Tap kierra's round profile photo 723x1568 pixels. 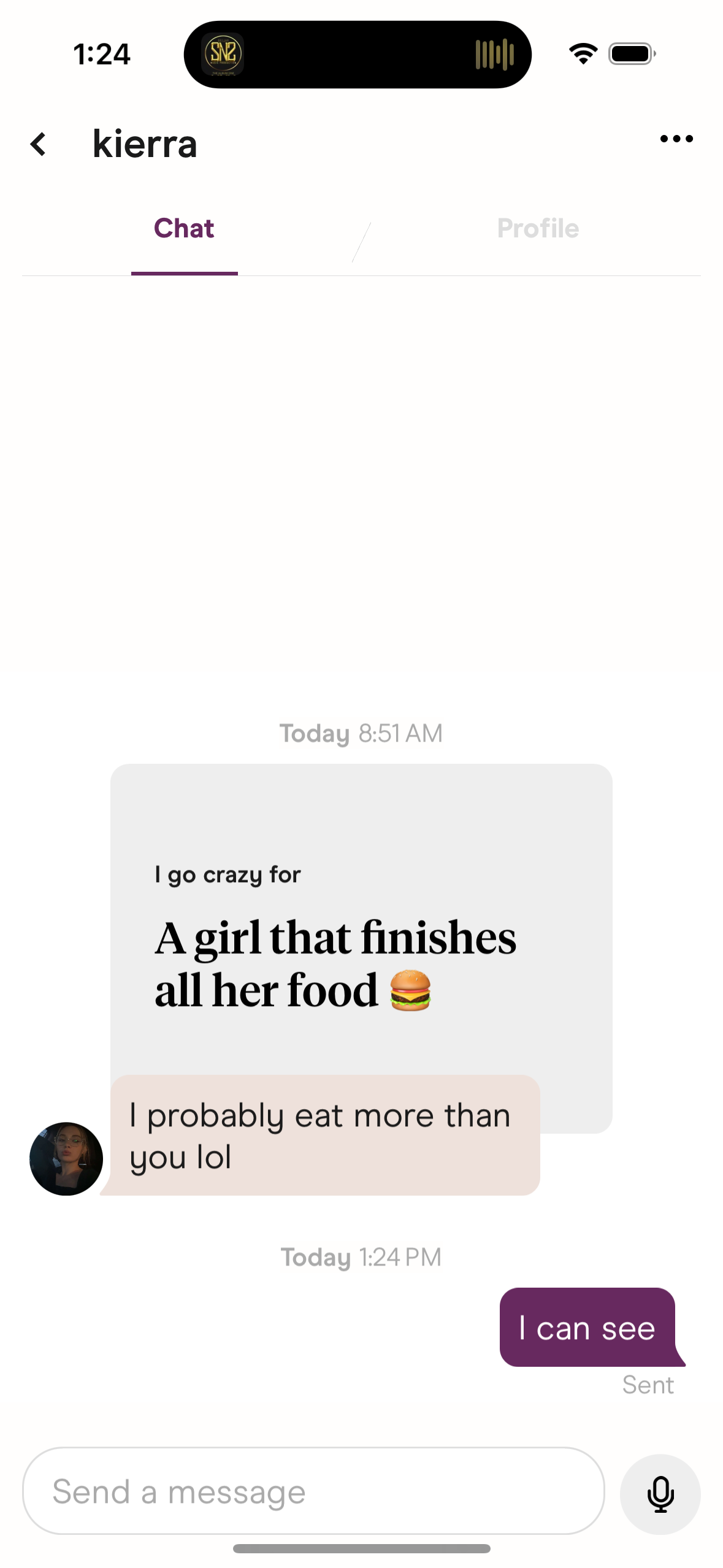click(x=66, y=1159)
